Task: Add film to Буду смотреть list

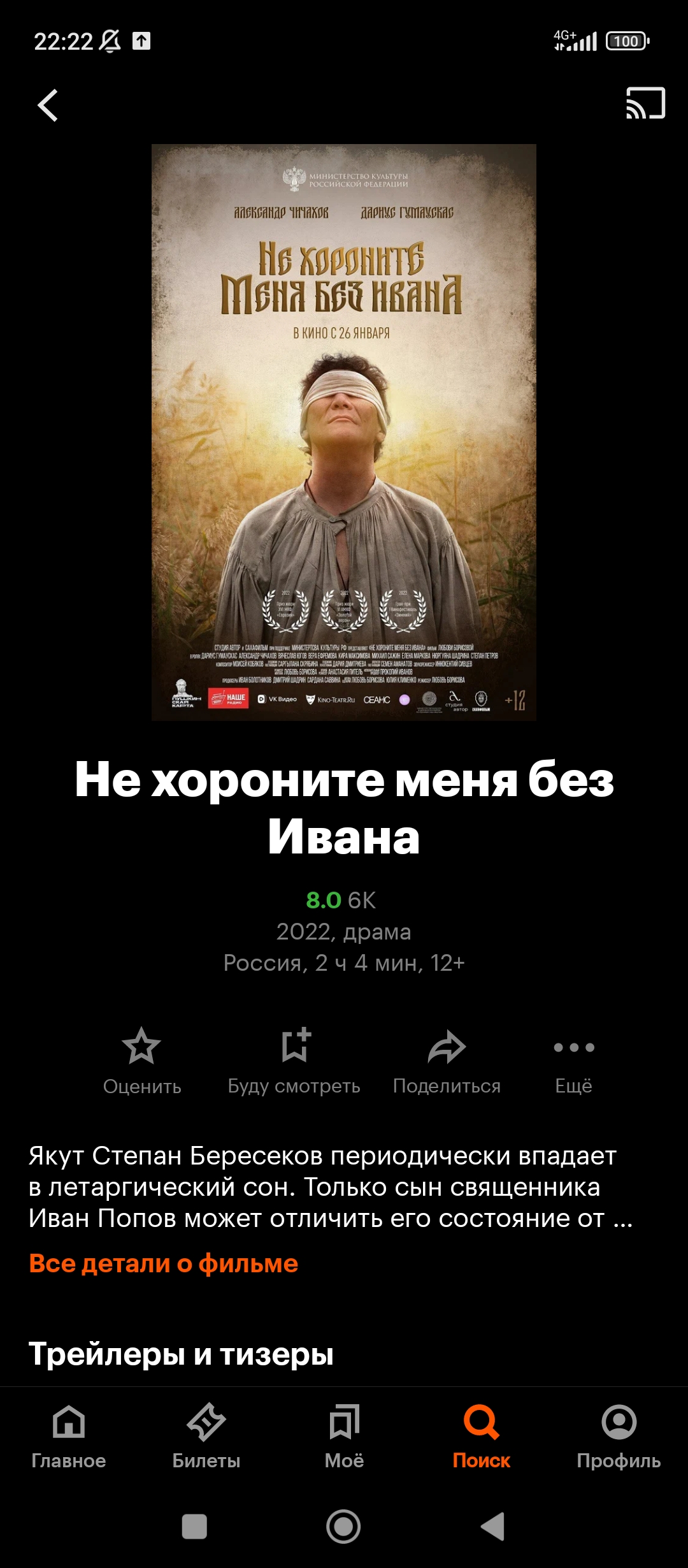Action: click(294, 1061)
